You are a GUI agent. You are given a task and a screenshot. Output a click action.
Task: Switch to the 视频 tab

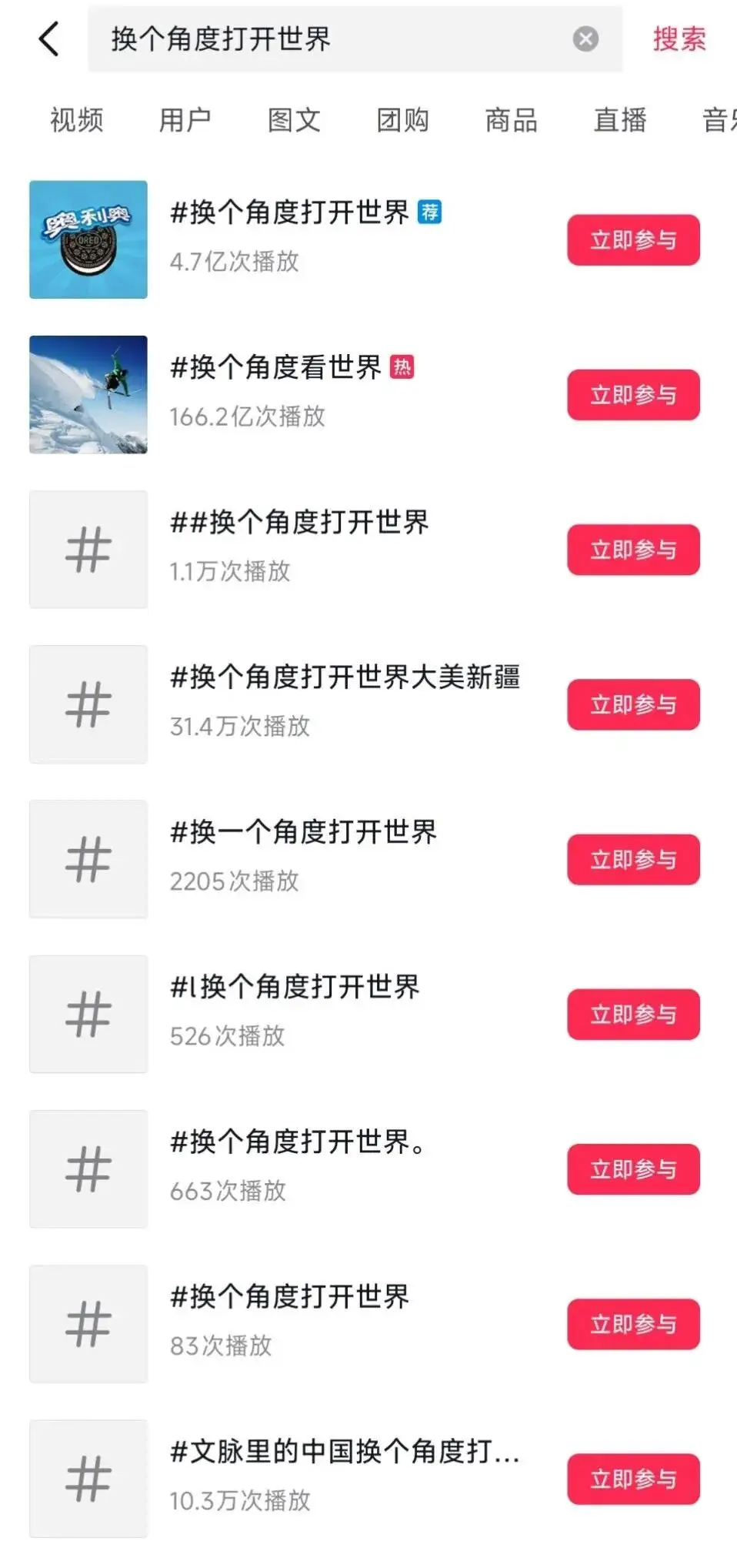tap(76, 120)
